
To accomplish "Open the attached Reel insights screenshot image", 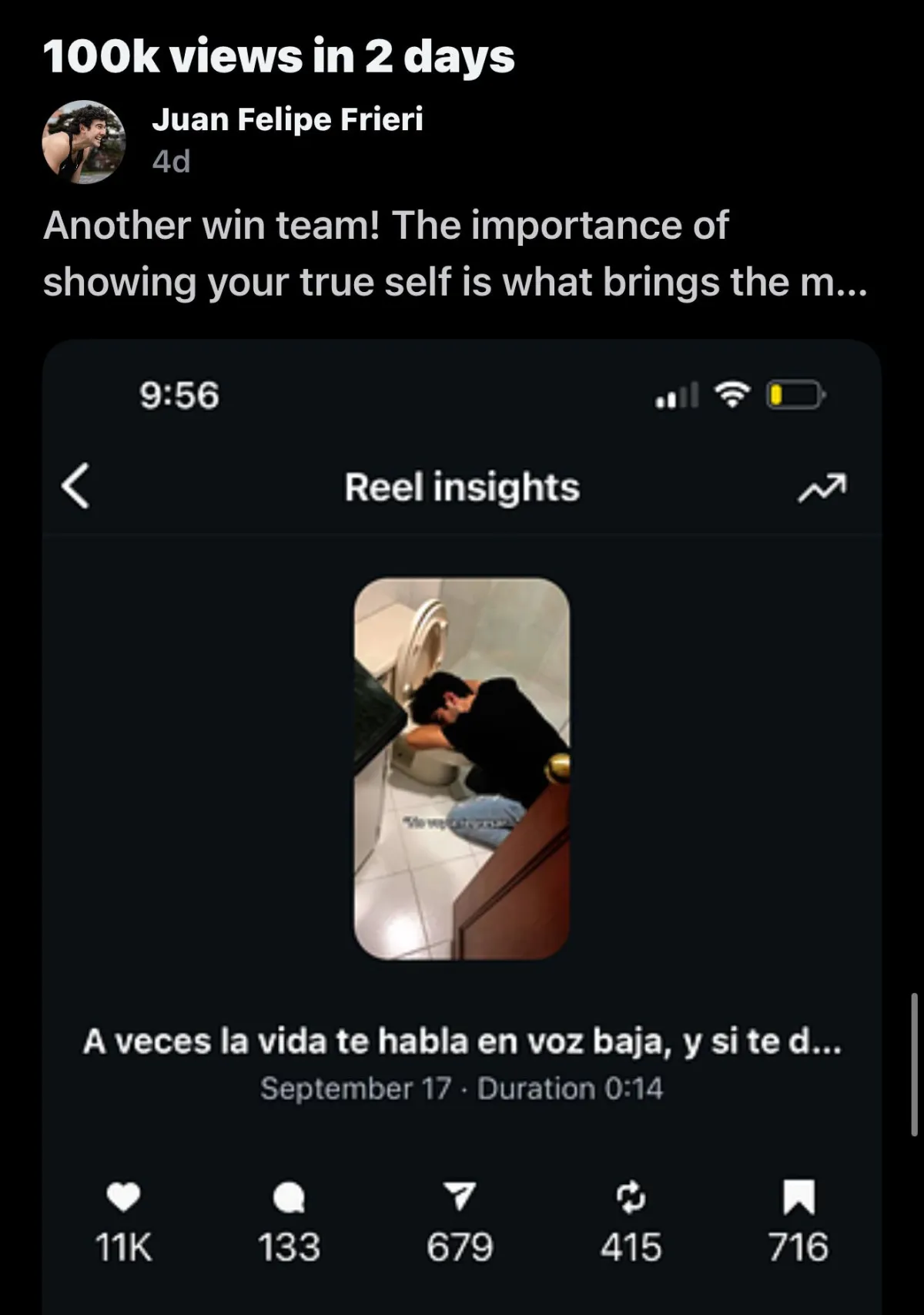I will click(x=462, y=770).
